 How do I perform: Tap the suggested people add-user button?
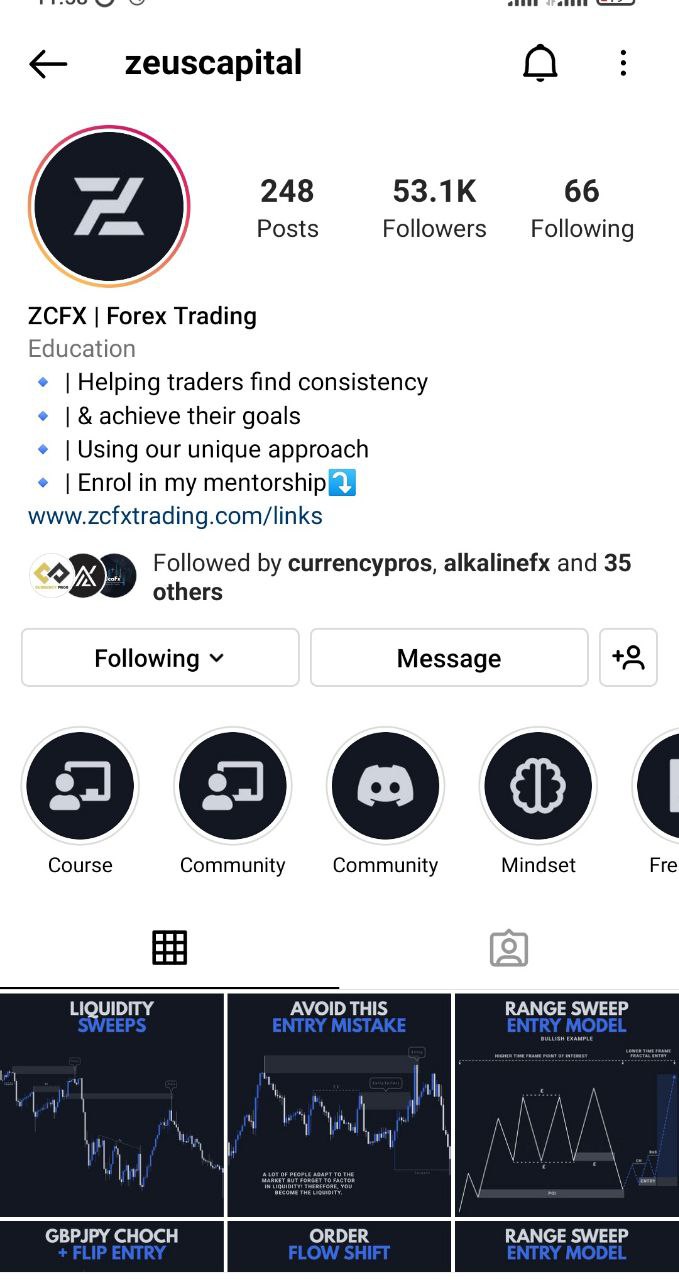[x=628, y=658]
